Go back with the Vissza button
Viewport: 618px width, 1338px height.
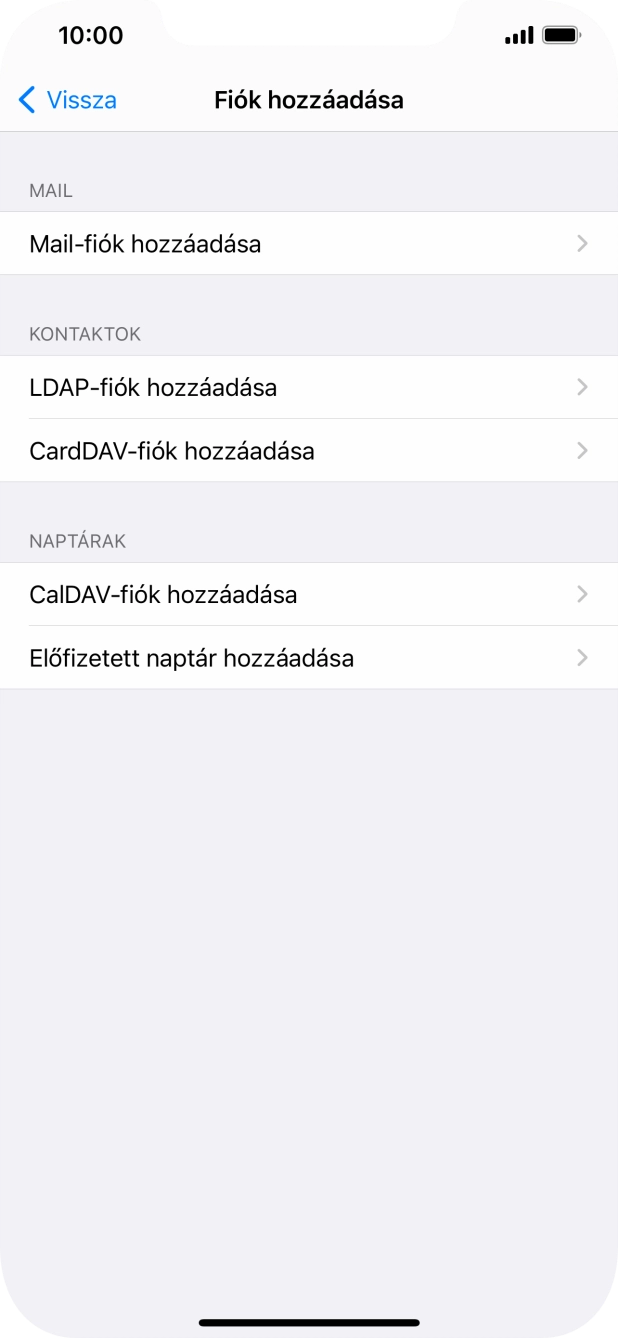(68, 100)
